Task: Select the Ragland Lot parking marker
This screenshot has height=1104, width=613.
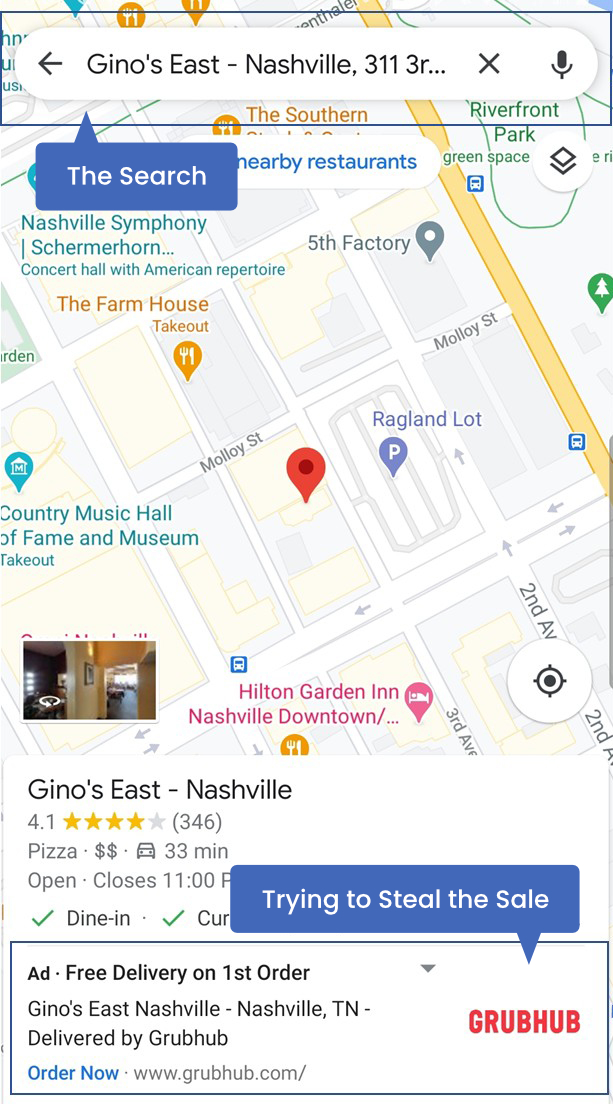Action: tap(394, 458)
